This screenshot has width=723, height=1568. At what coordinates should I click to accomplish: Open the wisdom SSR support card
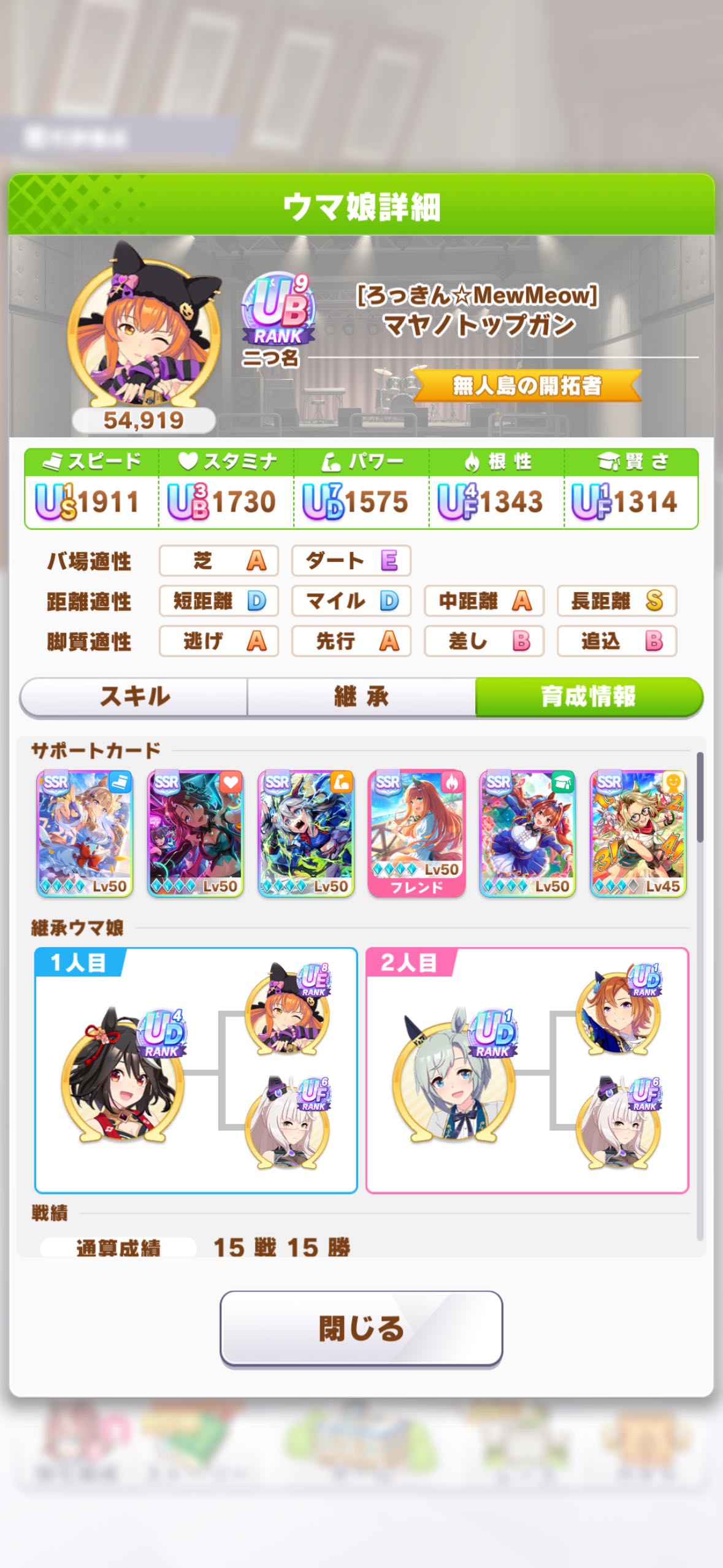(527, 834)
